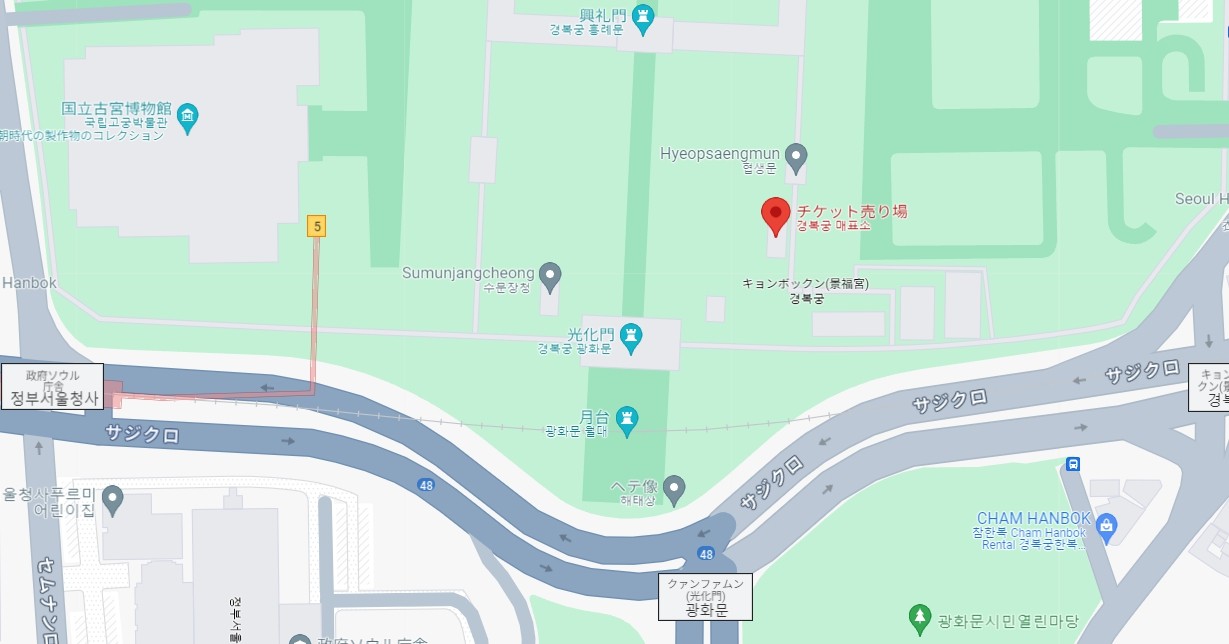1229x644 pixels.
Task: Open the 国立古宮博物館 museum marker
Action: pos(187,118)
